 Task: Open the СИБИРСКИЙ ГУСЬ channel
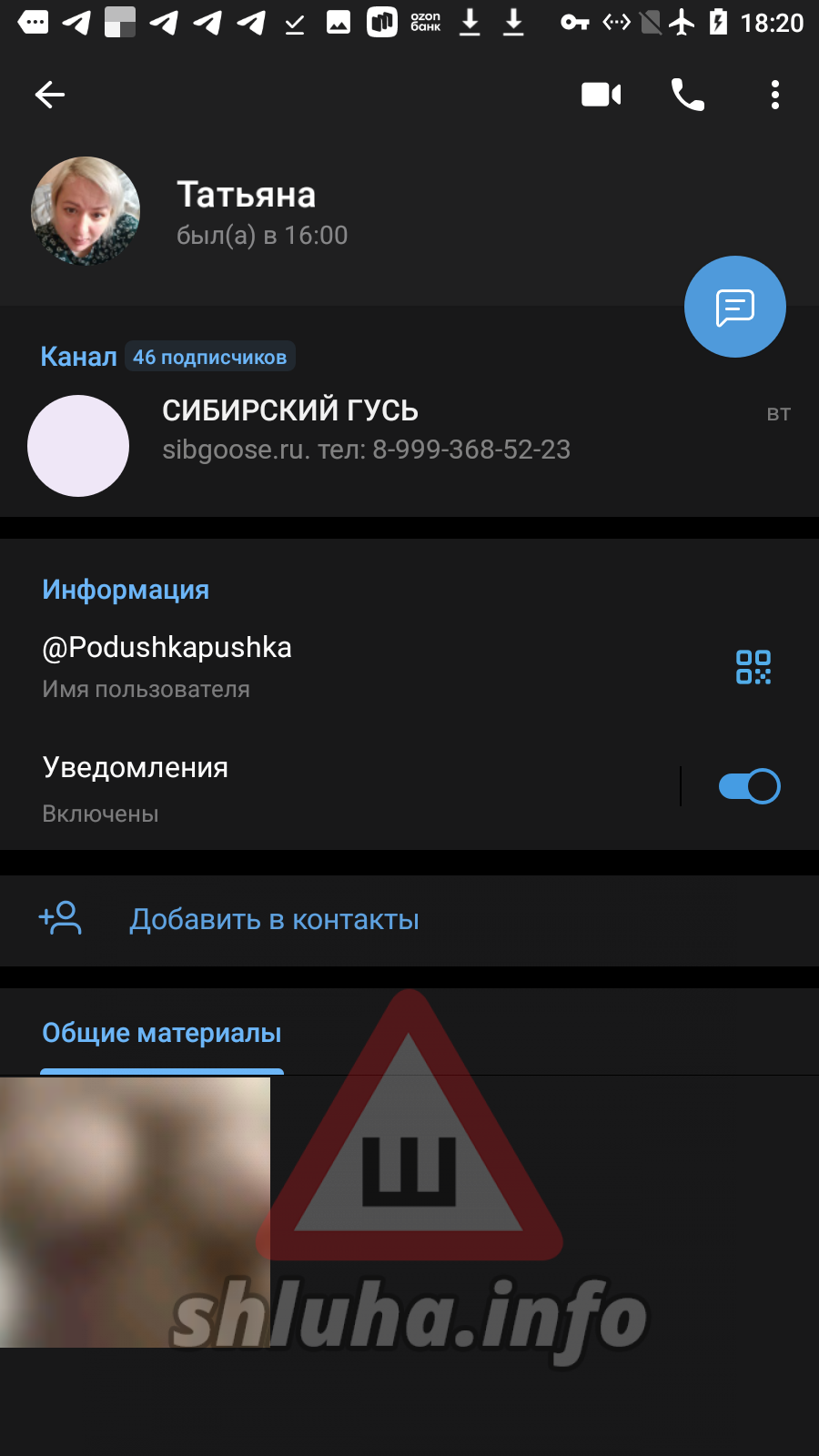(x=364, y=430)
